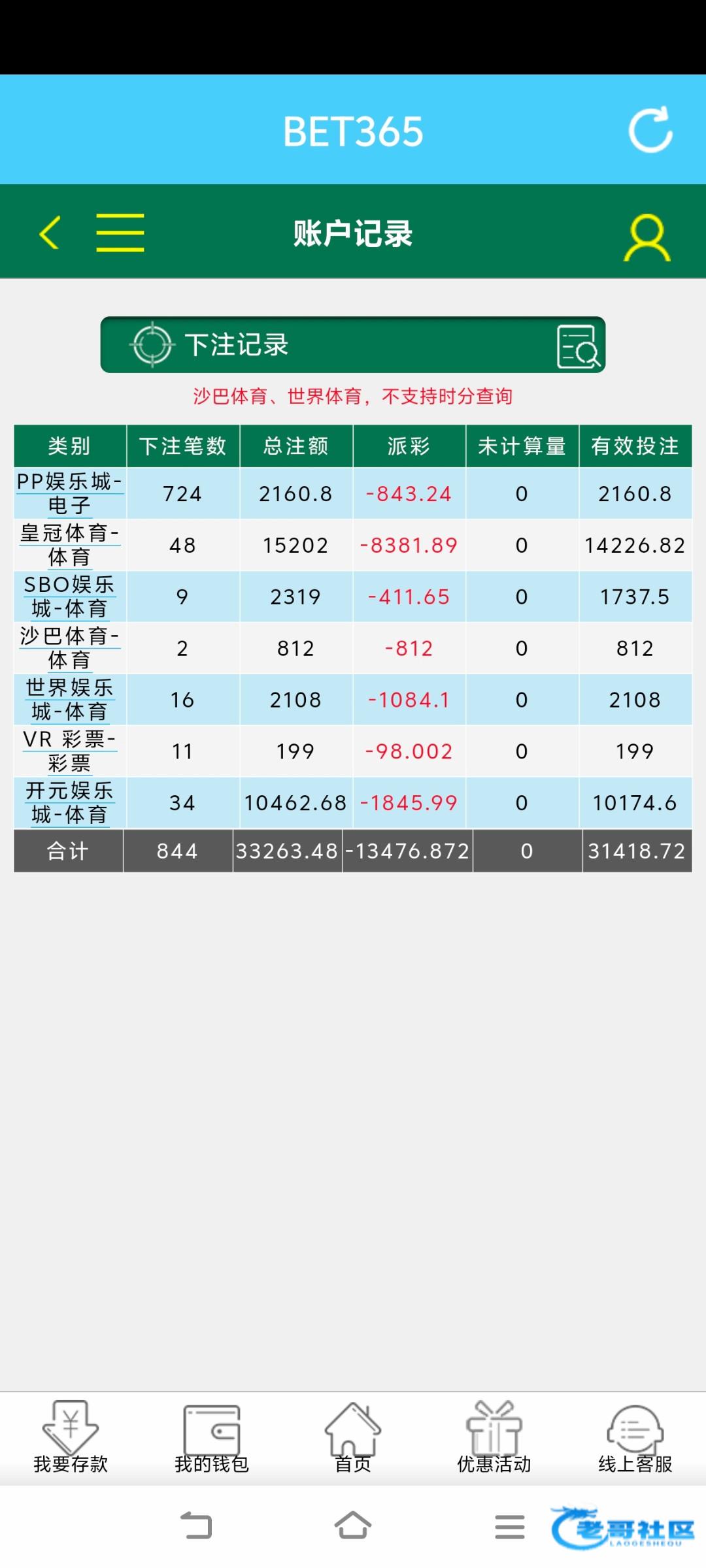Open 优惠活动 promotions tab
The height and width of the screenshot is (1568, 706).
(494, 1437)
